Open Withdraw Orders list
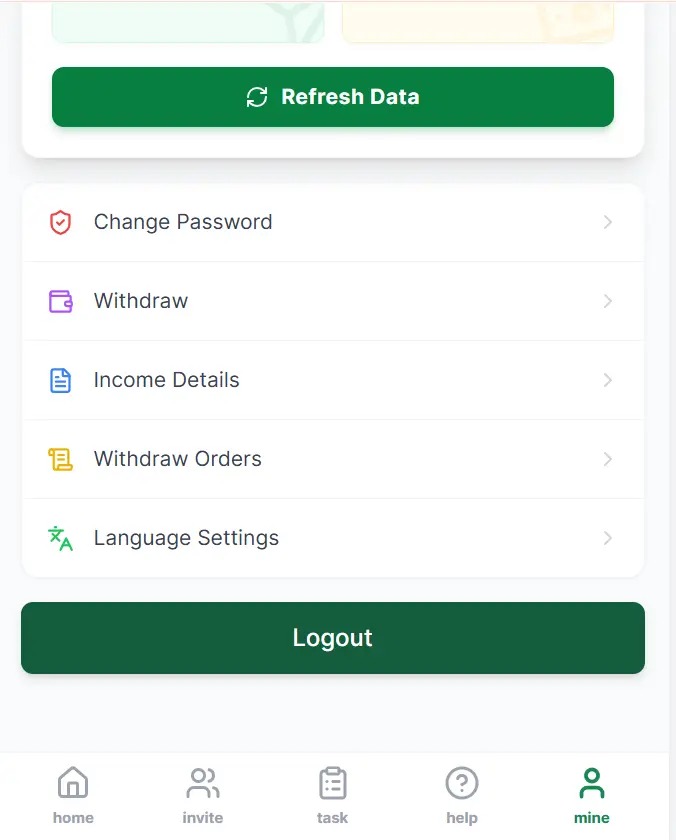Viewport: 676px width, 840px height. tap(332, 459)
